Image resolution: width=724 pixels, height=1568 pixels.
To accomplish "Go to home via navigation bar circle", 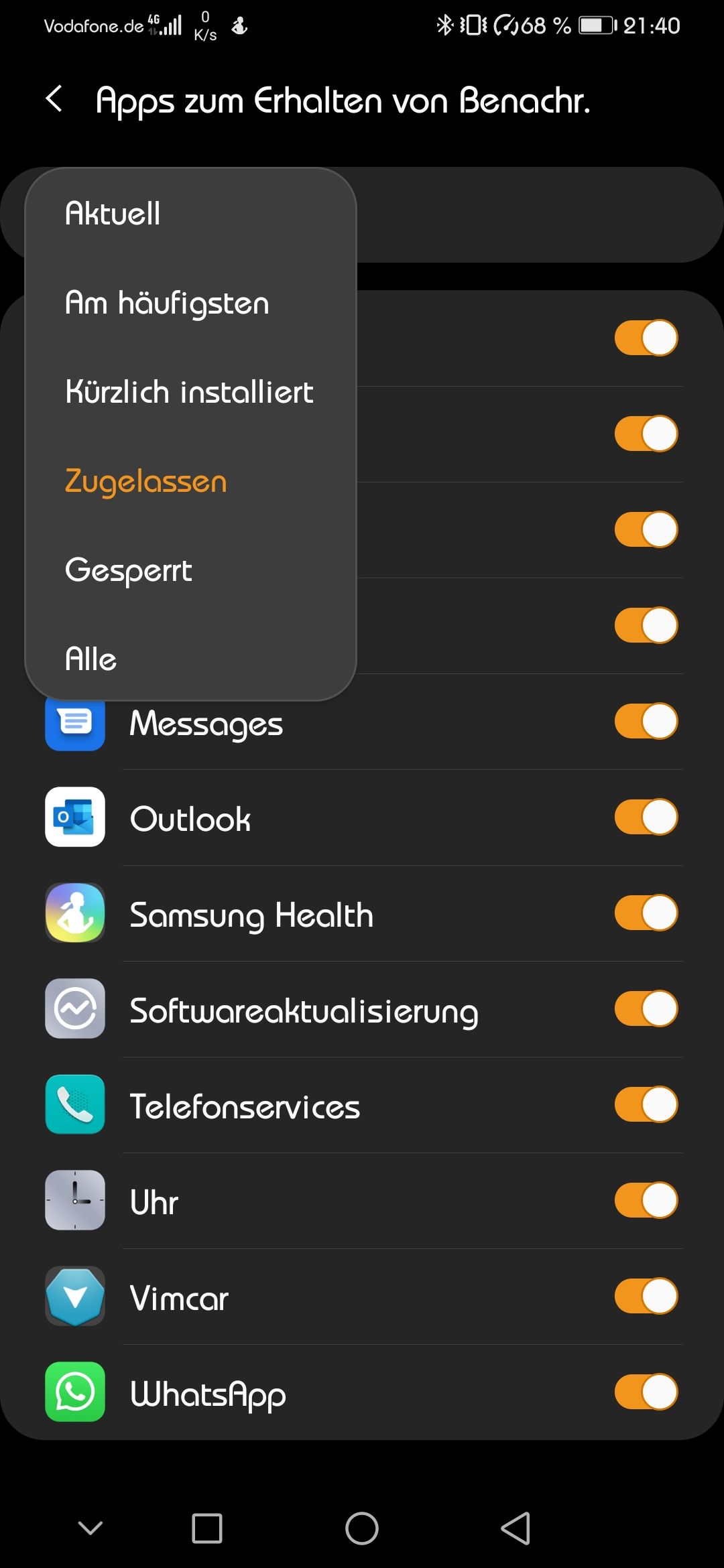I will tap(362, 1528).
